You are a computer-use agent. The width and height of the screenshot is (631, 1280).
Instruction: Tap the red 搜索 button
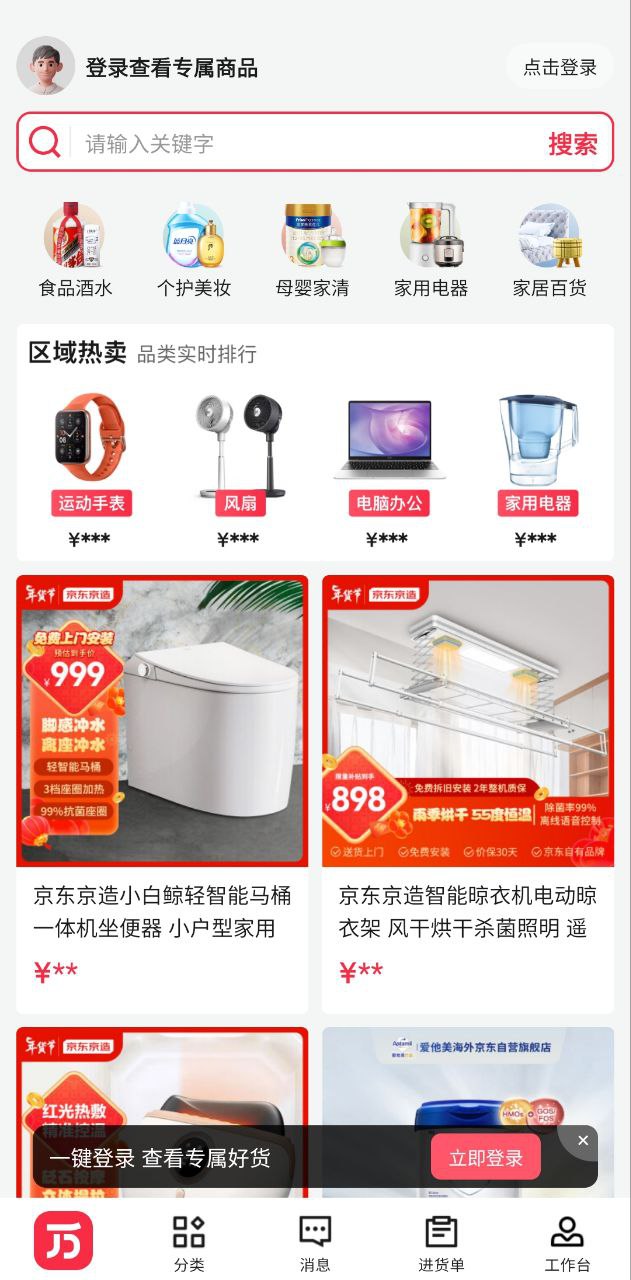572,143
